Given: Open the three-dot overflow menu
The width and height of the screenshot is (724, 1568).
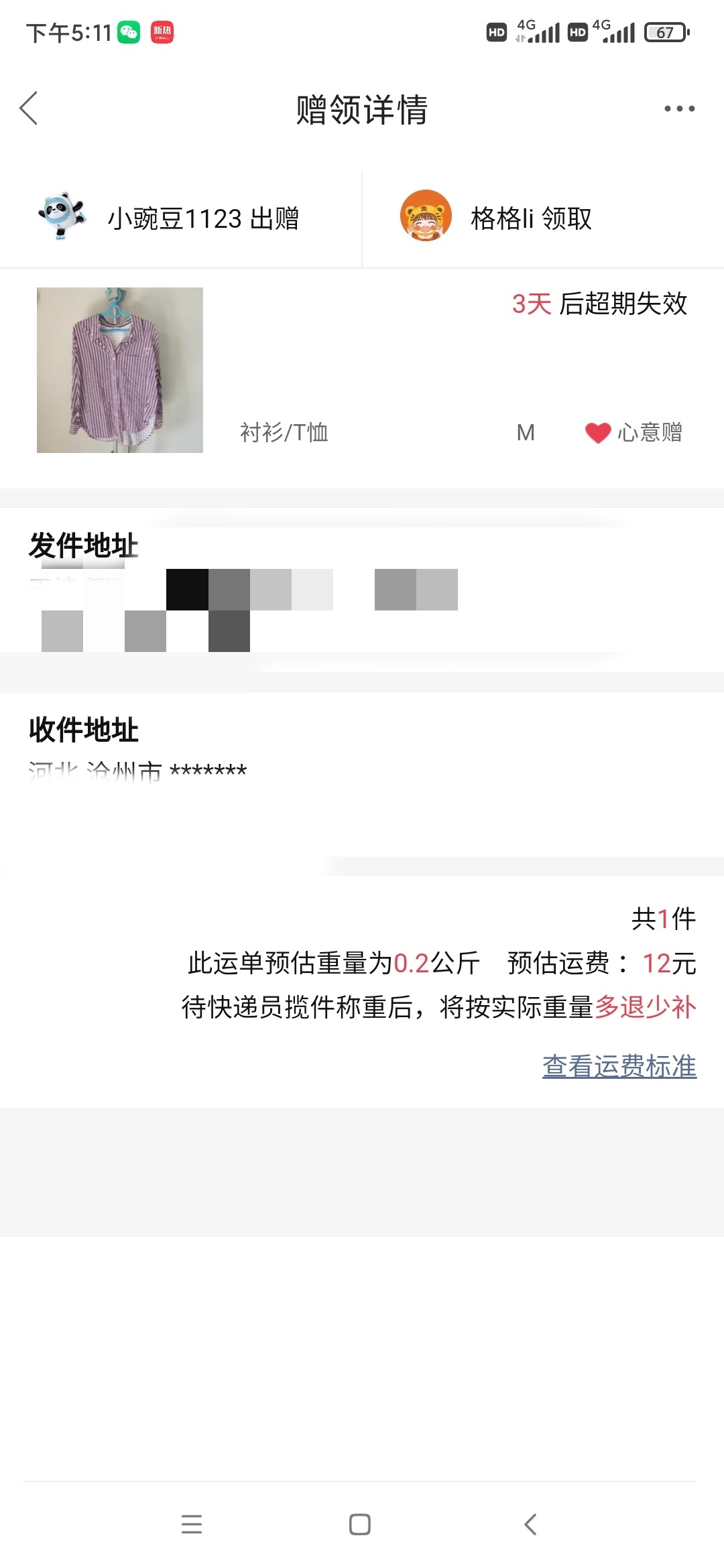Looking at the screenshot, I should [x=679, y=109].
